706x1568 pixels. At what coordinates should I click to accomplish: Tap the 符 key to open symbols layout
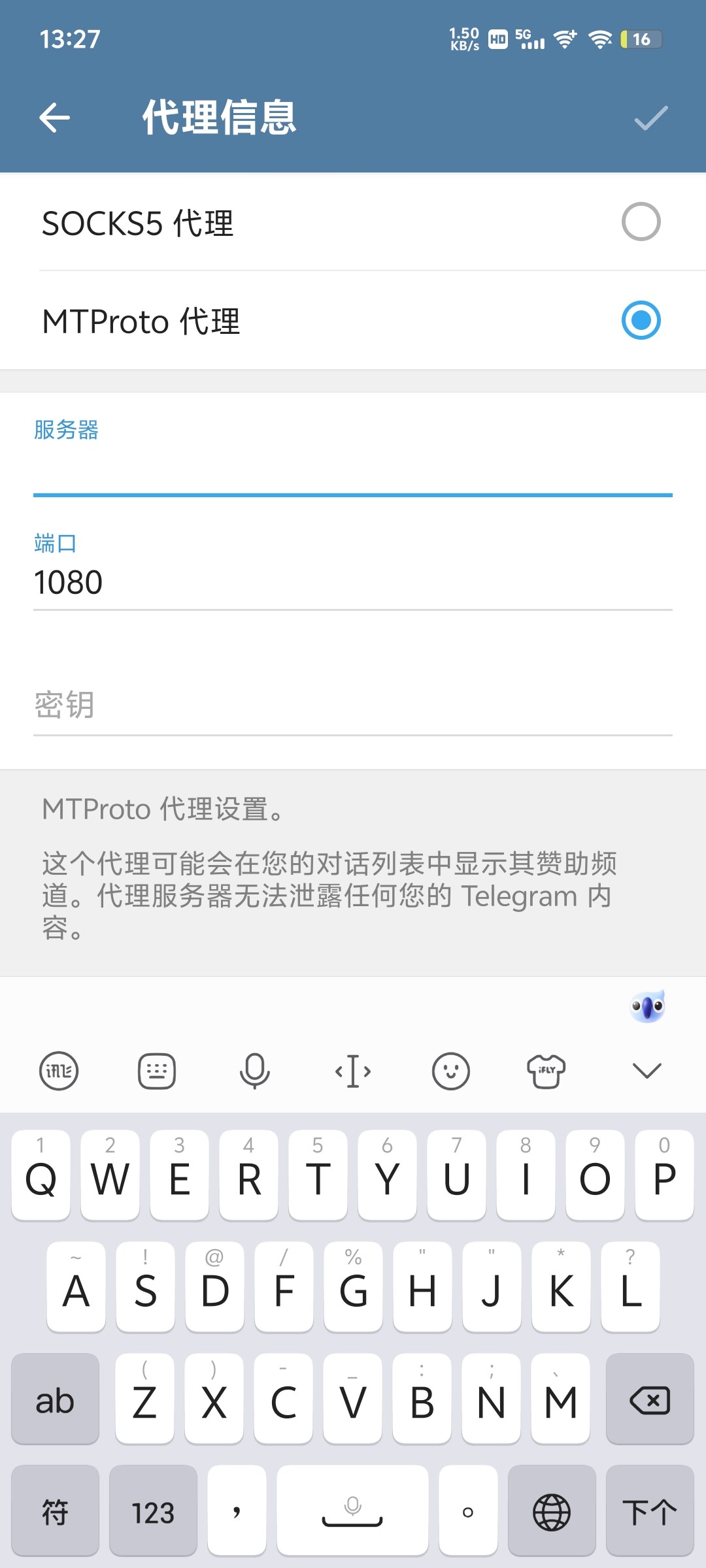(x=55, y=1512)
